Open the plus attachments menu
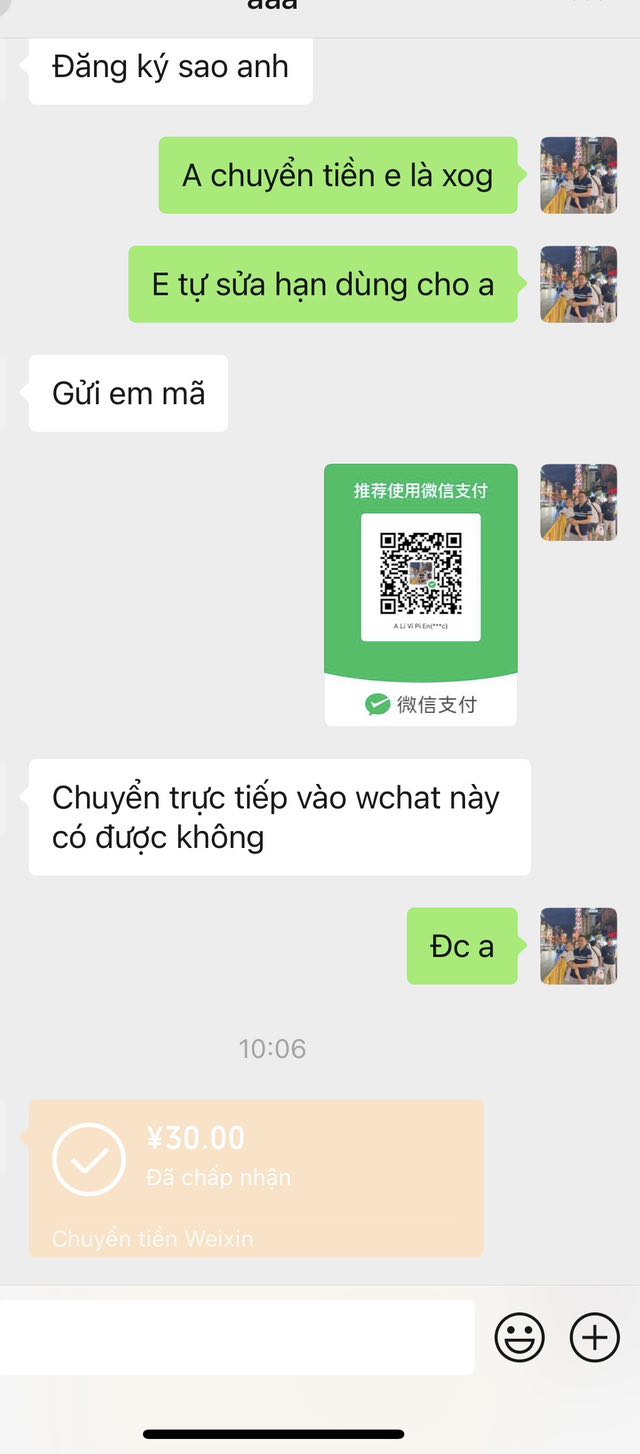640x1454 pixels. tap(595, 1337)
